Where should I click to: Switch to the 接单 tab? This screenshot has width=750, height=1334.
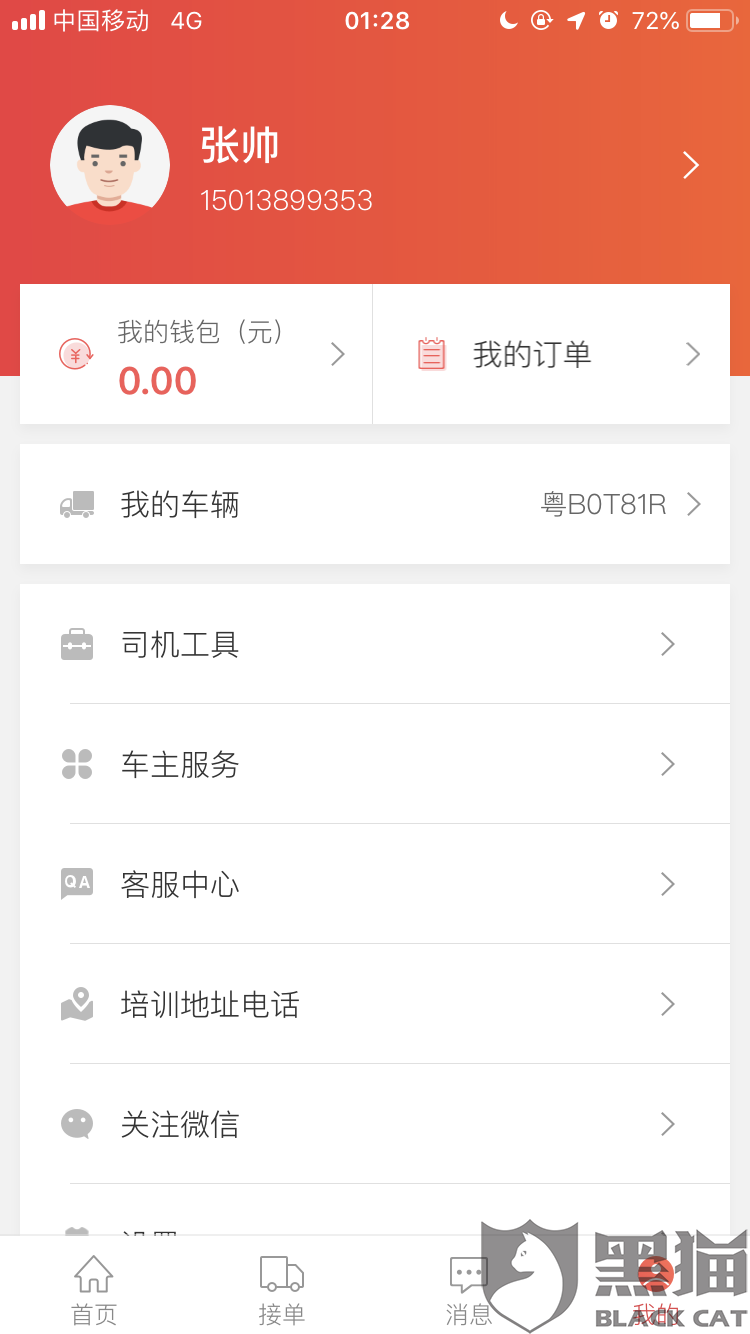[x=281, y=1290]
